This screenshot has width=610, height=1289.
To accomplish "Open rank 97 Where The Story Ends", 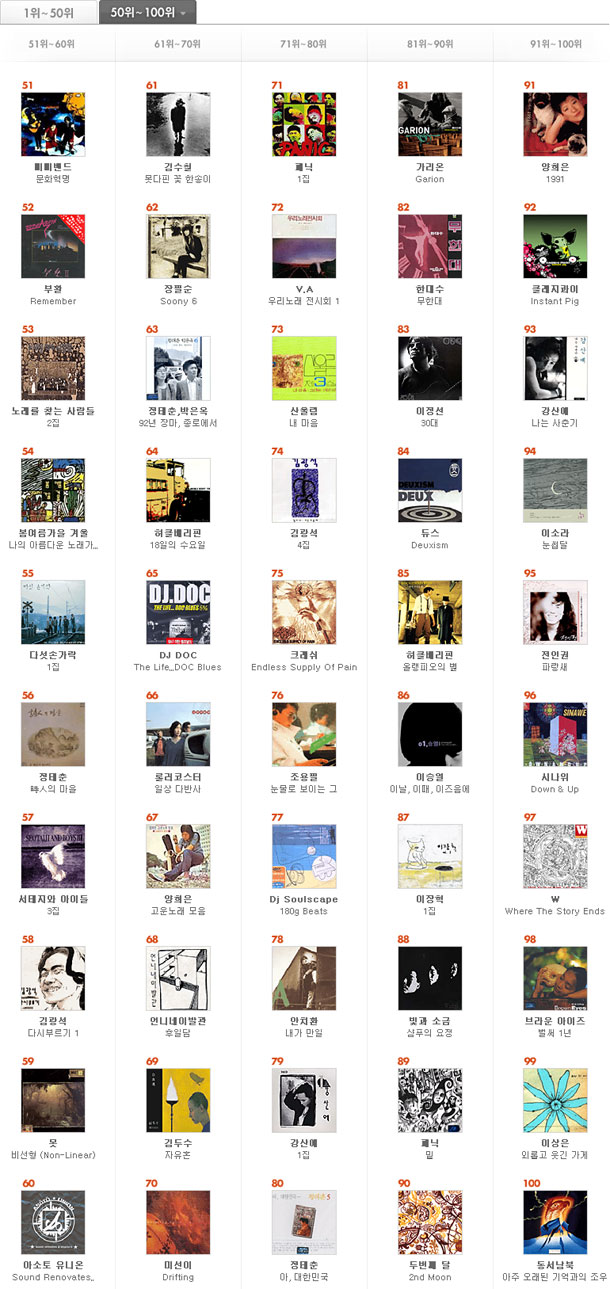I will (x=555, y=857).
